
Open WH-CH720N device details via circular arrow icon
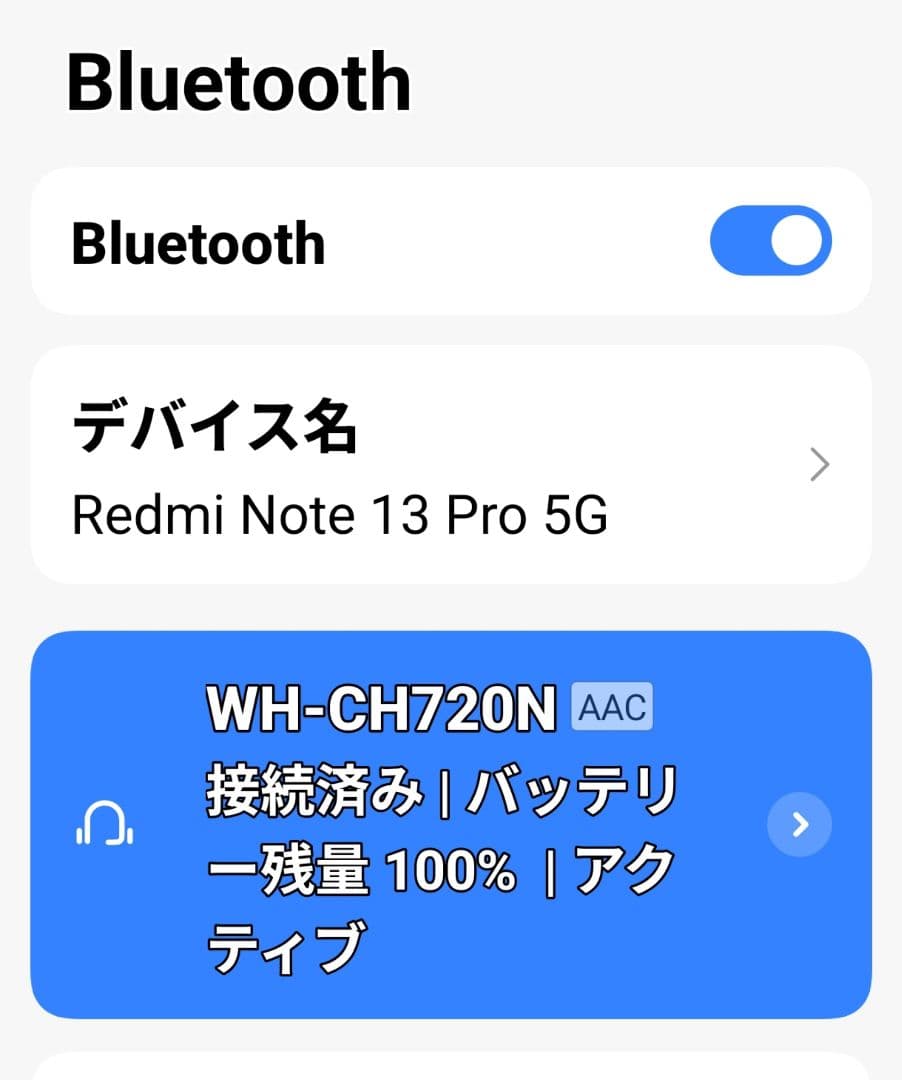tap(798, 825)
